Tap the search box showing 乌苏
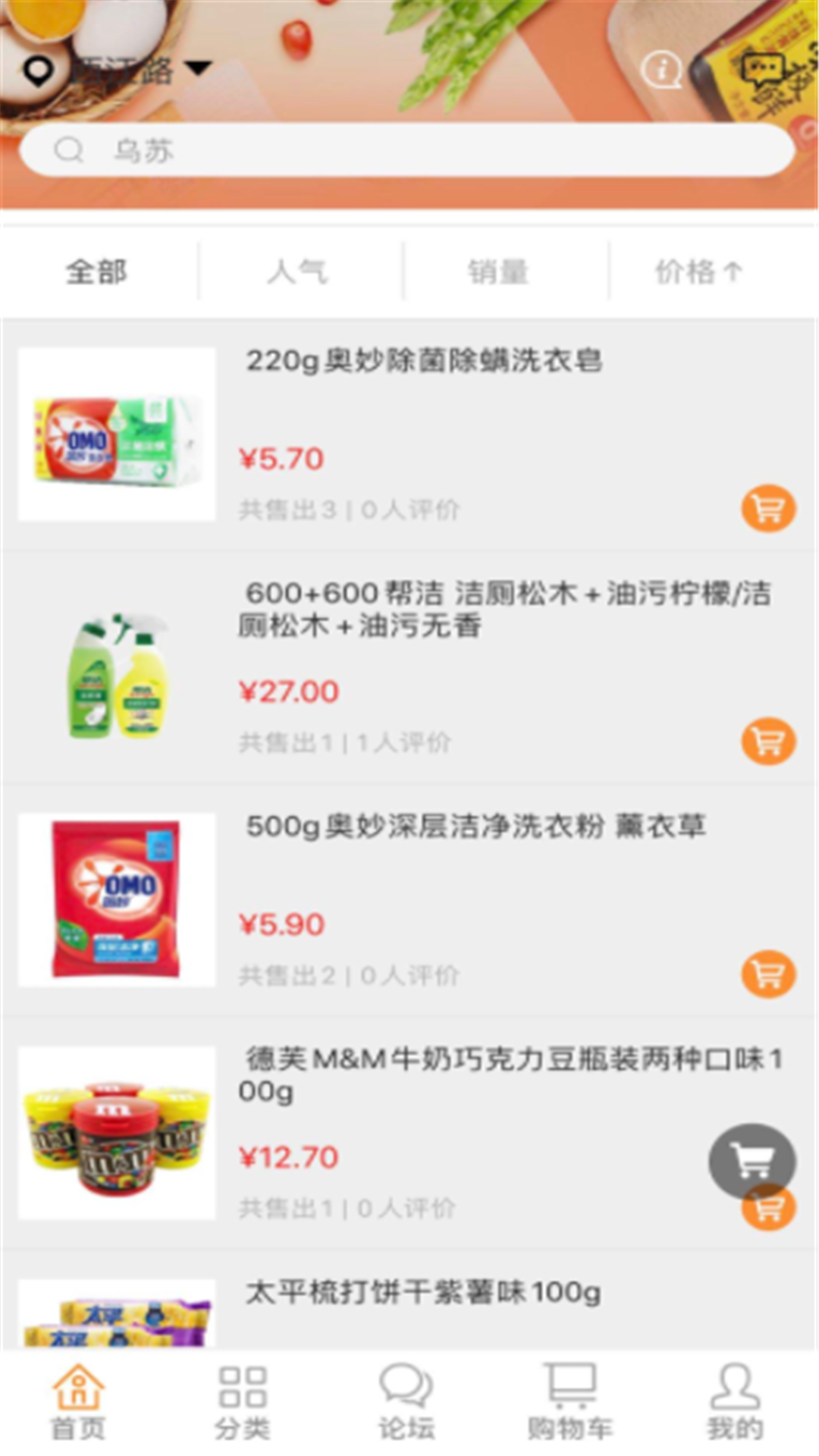819x1456 pixels. click(x=407, y=150)
